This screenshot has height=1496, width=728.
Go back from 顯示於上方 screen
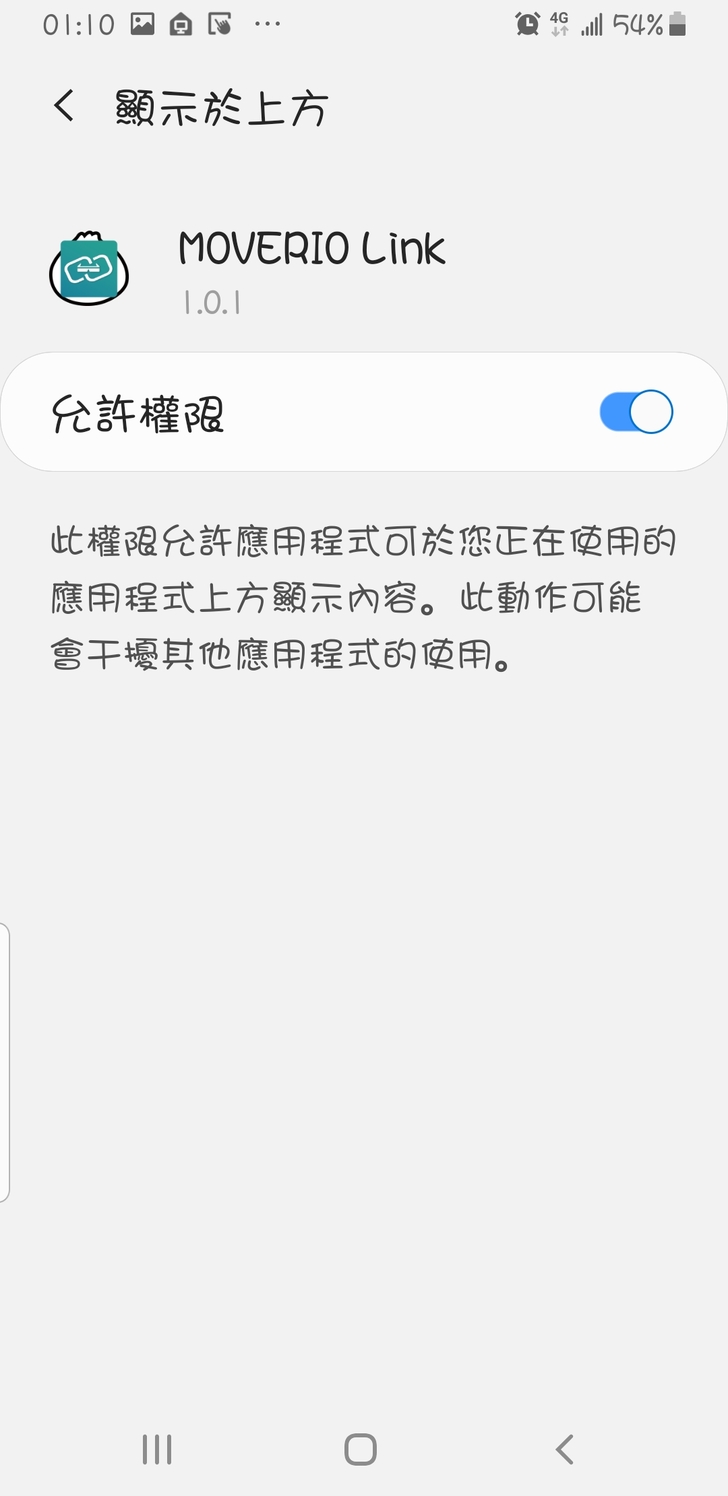(x=65, y=106)
